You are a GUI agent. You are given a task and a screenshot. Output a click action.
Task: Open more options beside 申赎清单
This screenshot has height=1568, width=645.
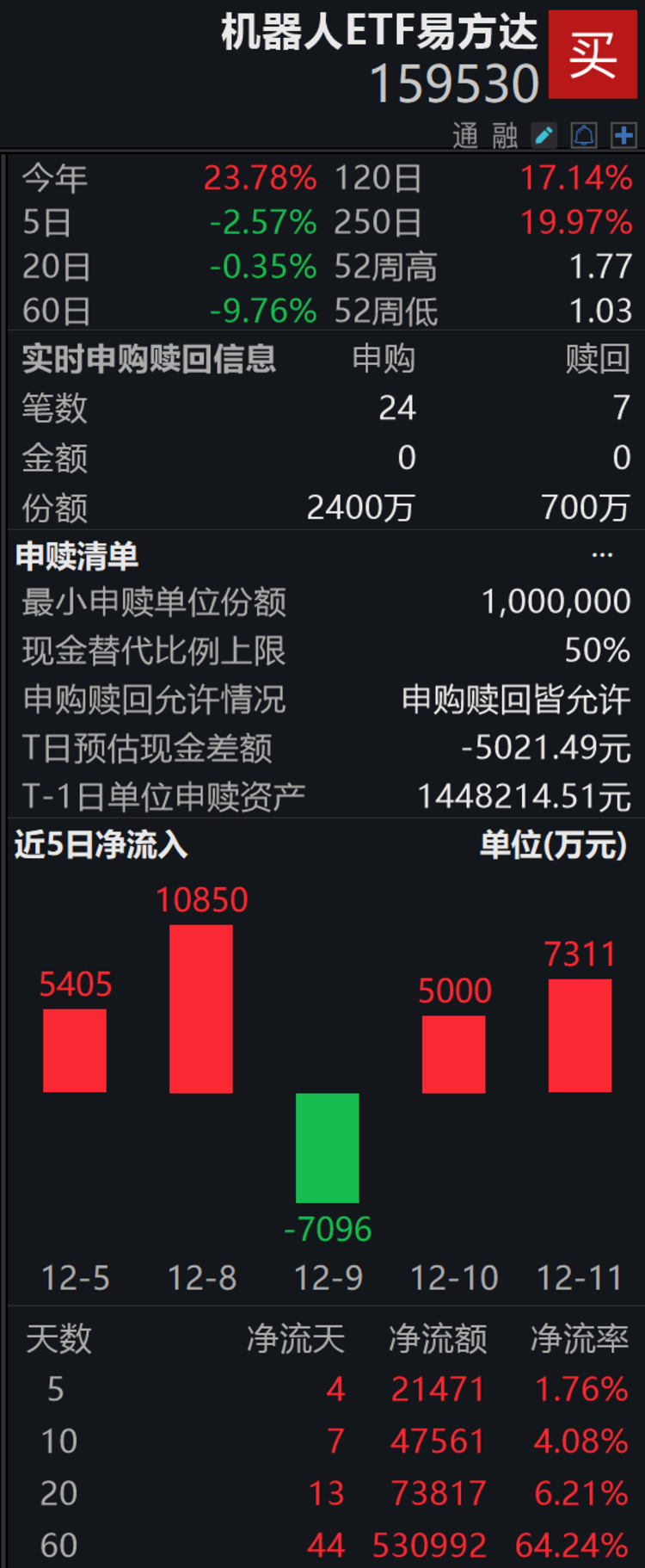(602, 555)
